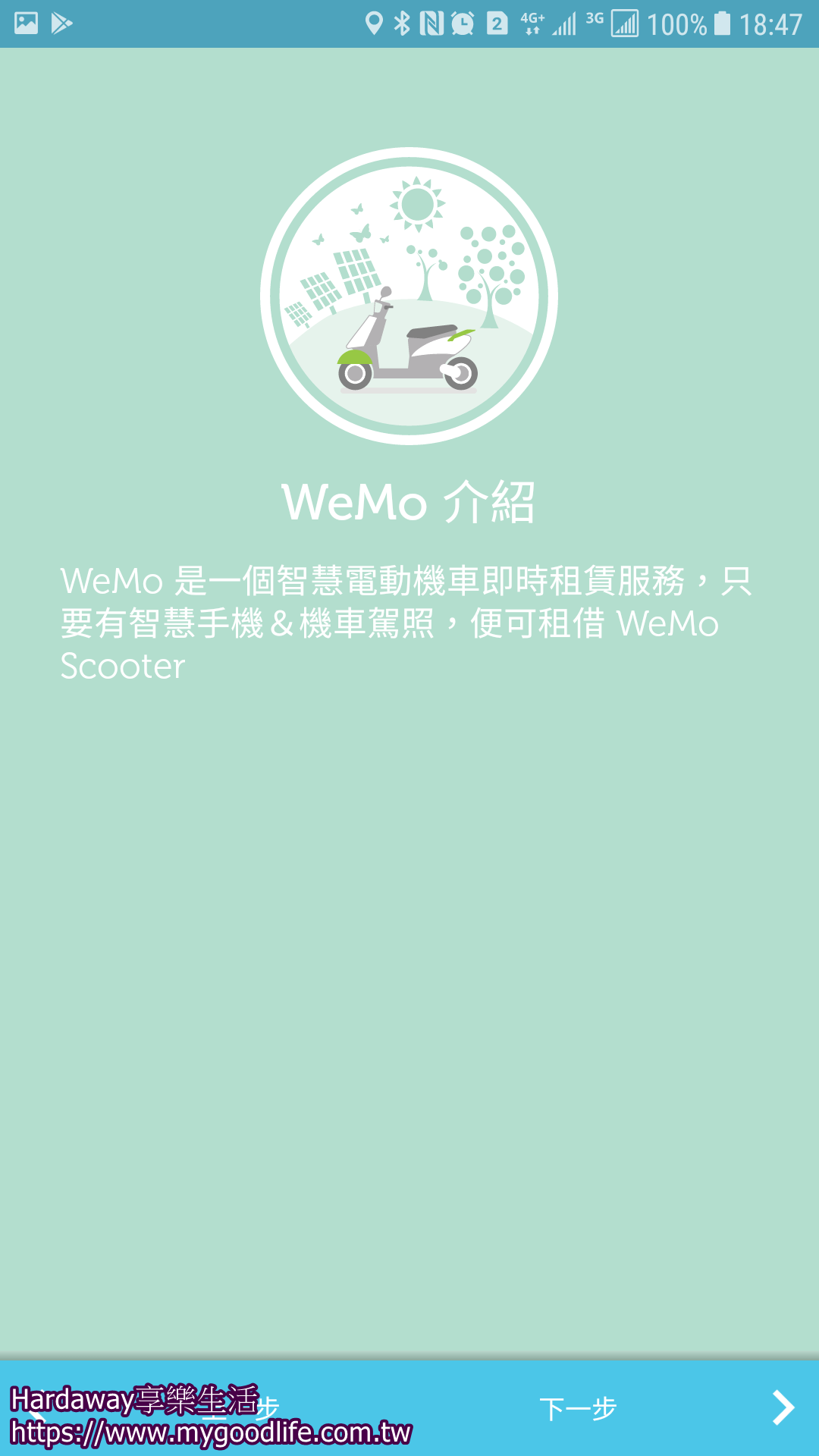This screenshot has height=1456, width=819.
Task: Tap the alarm clock icon in status bar
Action: tap(461, 23)
